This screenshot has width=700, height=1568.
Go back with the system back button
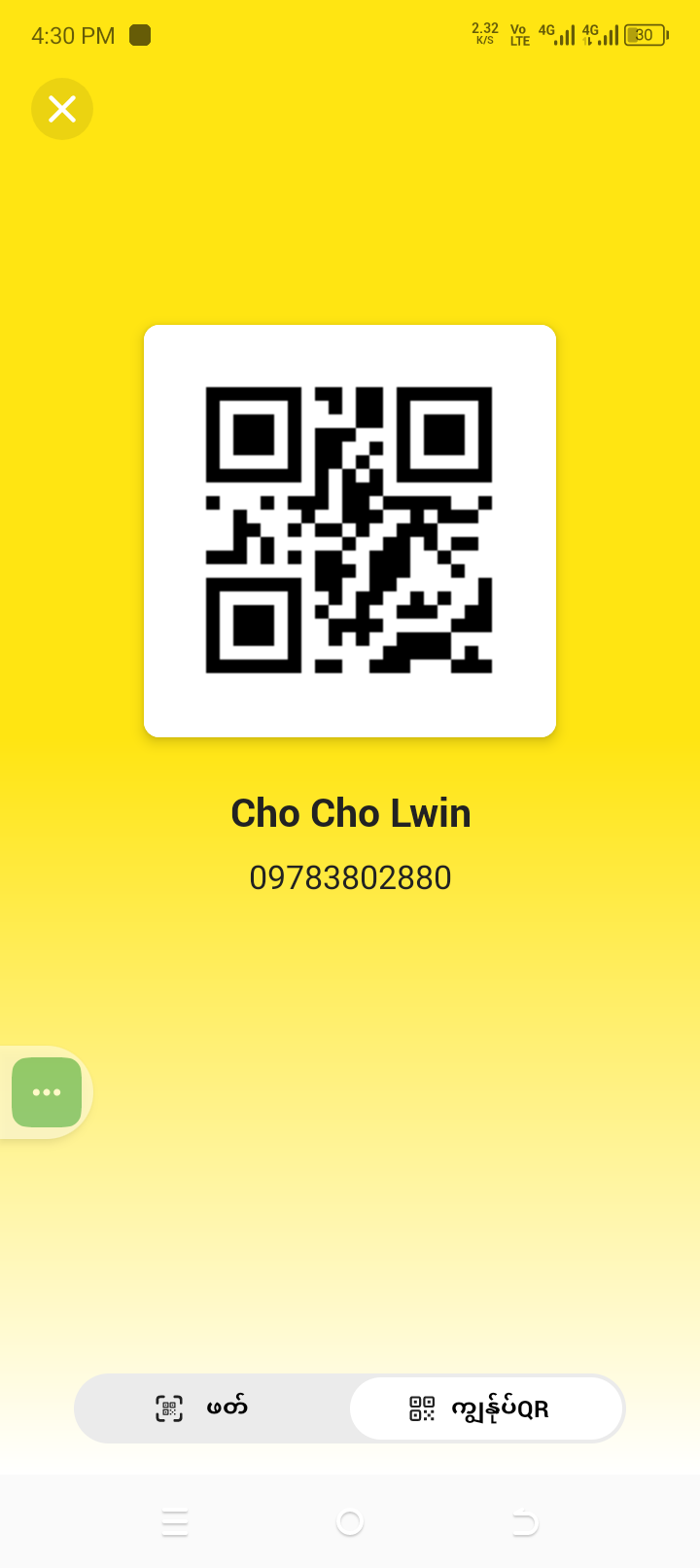[x=525, y=1522]
